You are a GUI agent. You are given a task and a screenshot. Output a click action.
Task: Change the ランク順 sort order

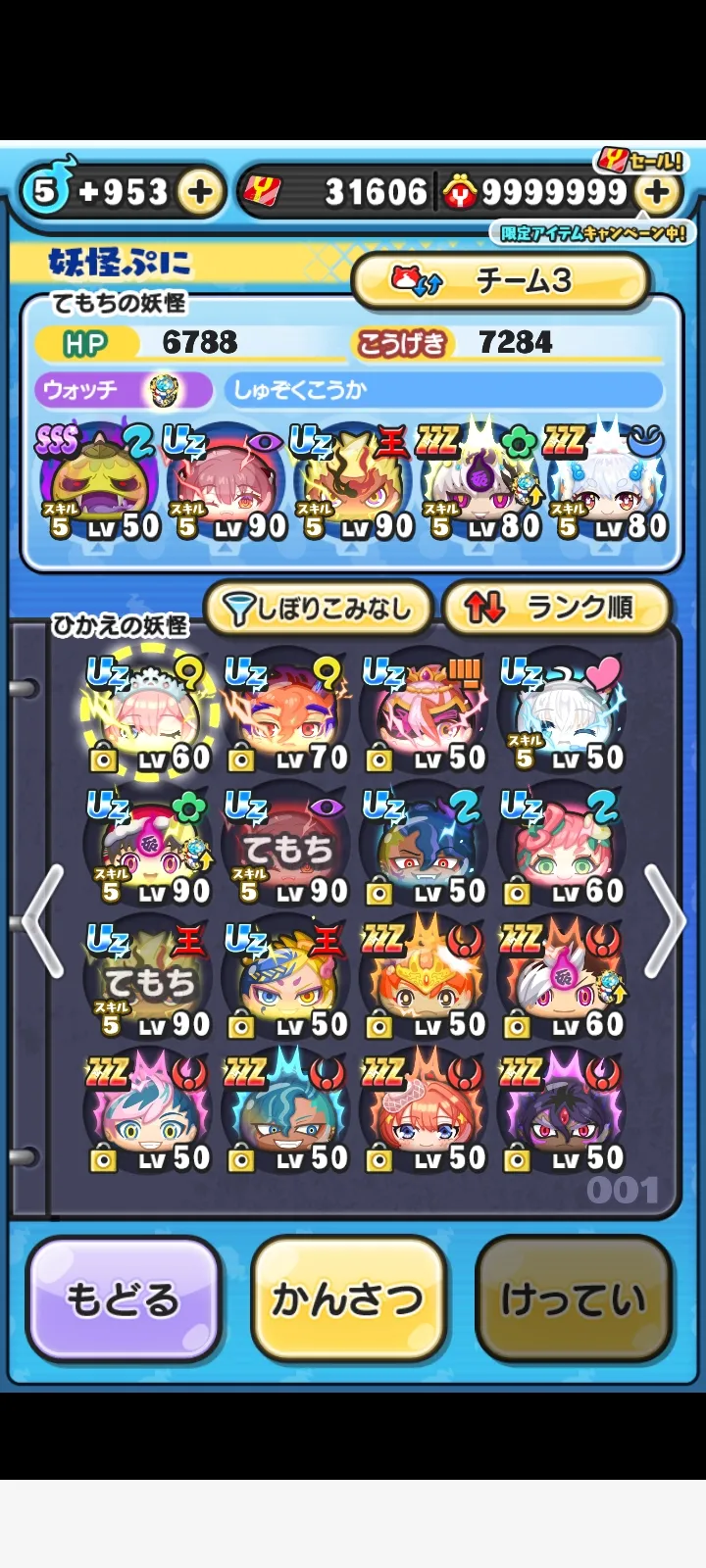[556, 609]
